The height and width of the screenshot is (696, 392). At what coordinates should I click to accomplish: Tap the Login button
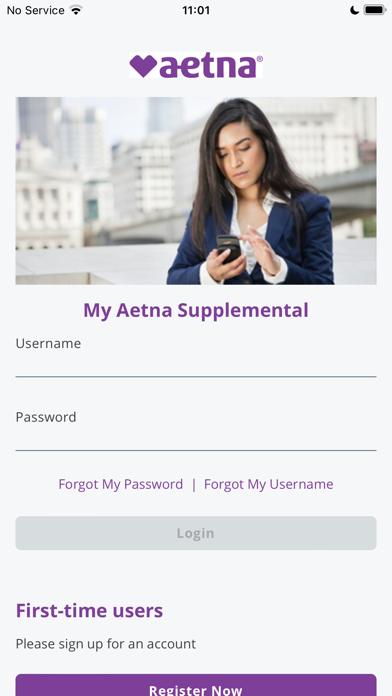196,533
